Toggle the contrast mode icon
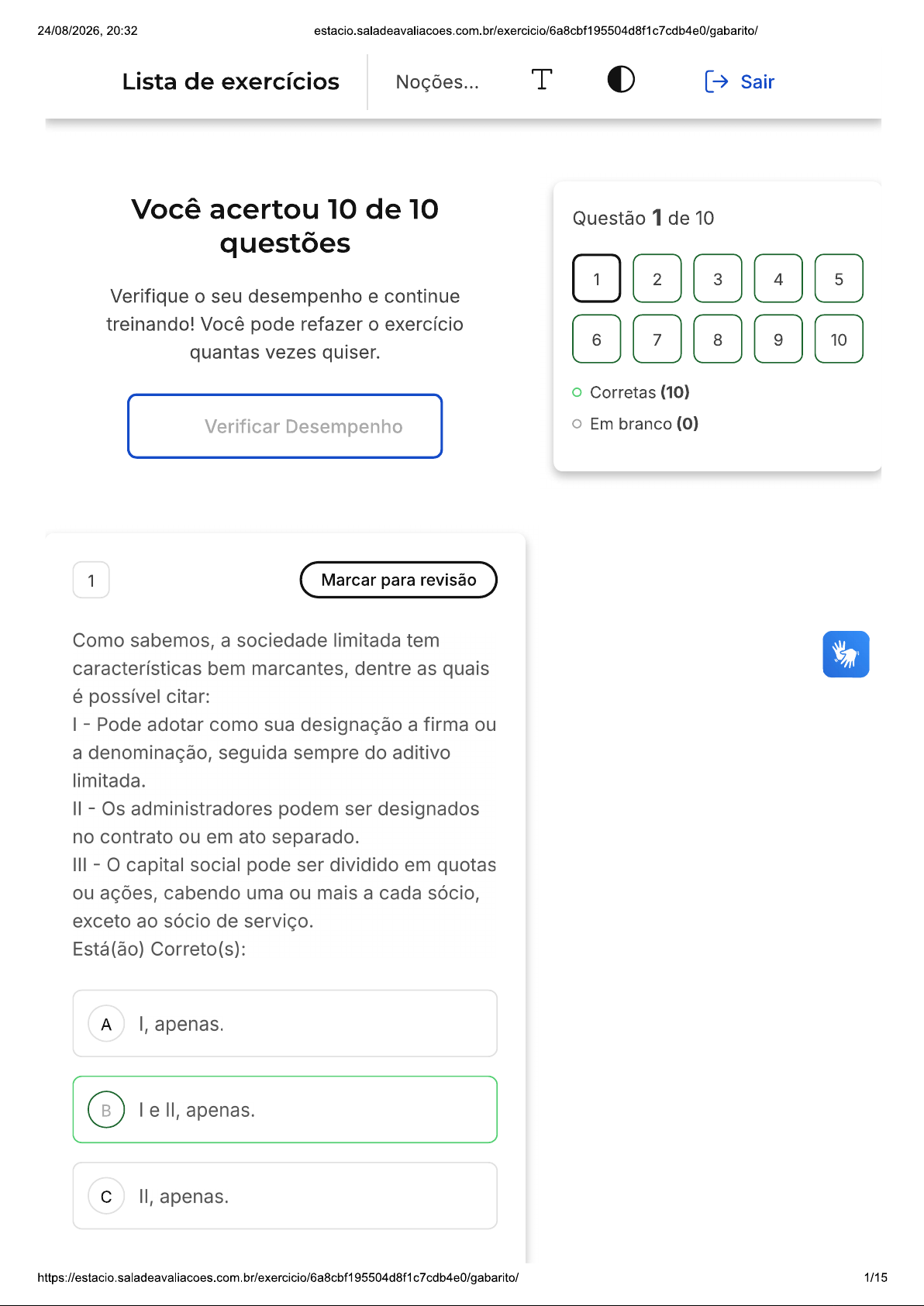The height and width of the screenshot is (1306, 924). [621, 79]
